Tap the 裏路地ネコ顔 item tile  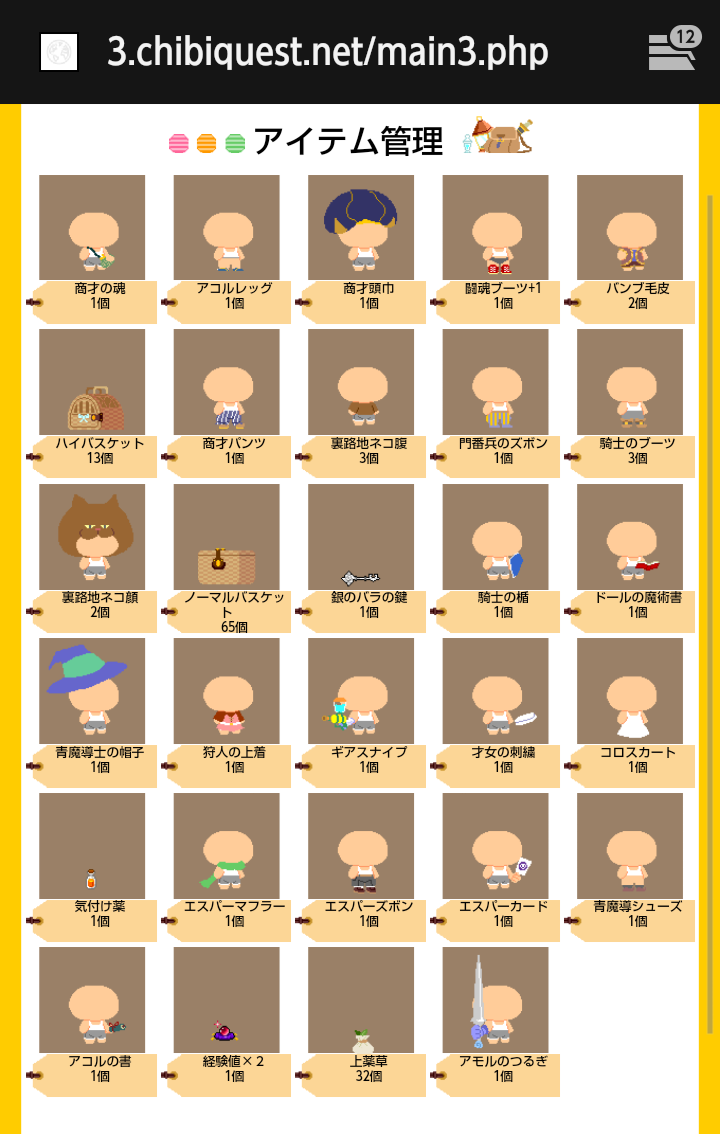(92, 537)
